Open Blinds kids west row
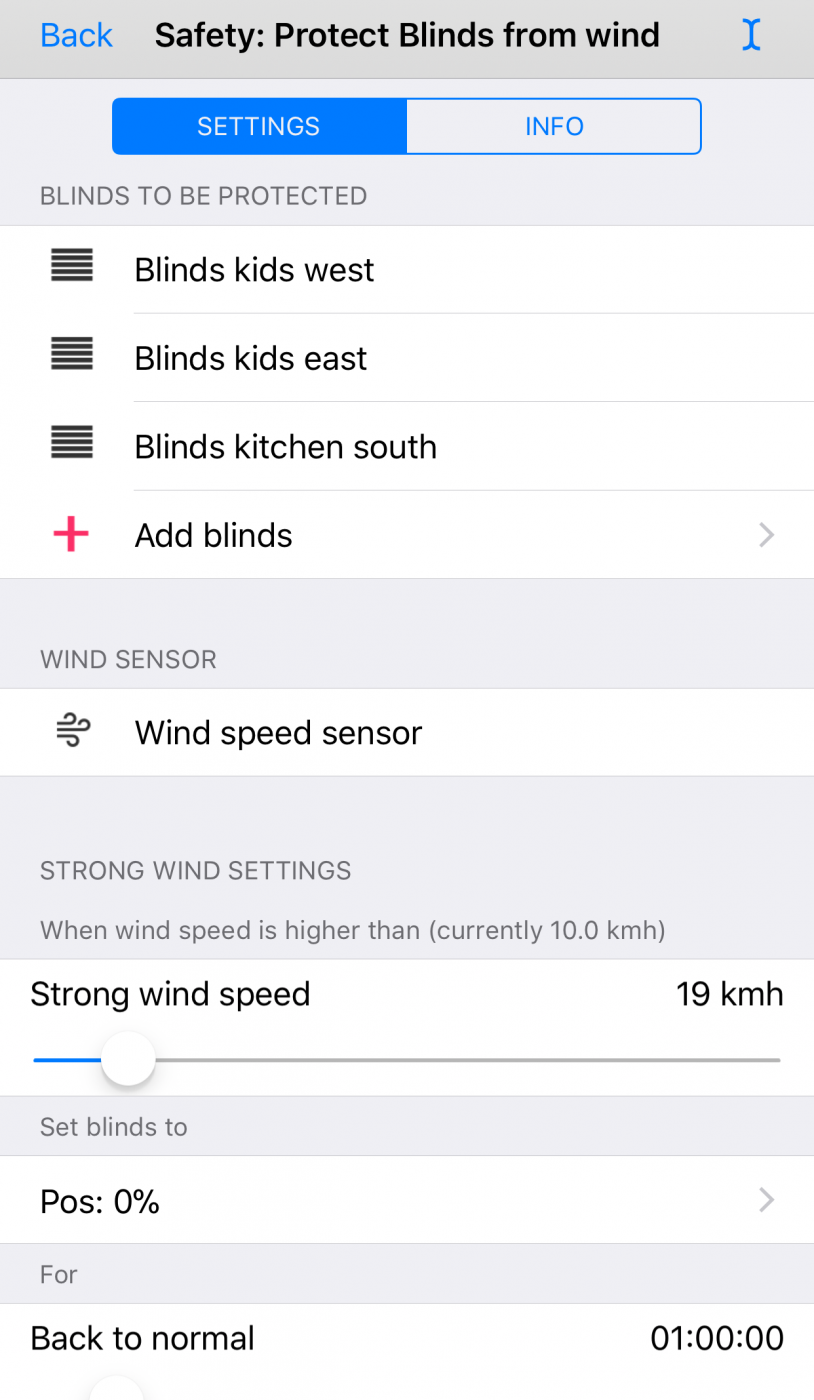 407,270
